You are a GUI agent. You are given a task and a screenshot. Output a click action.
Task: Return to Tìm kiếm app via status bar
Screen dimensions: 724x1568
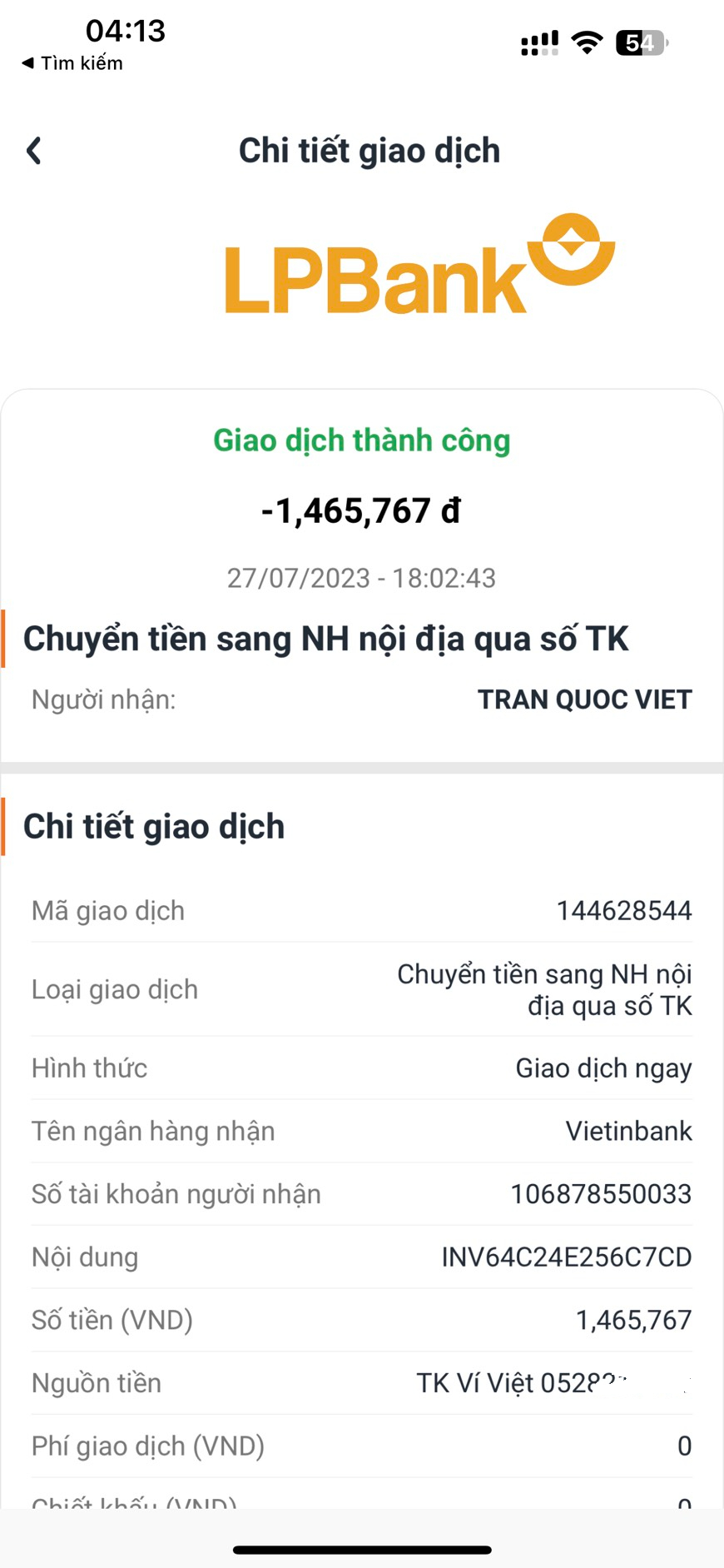pos(72,63)
